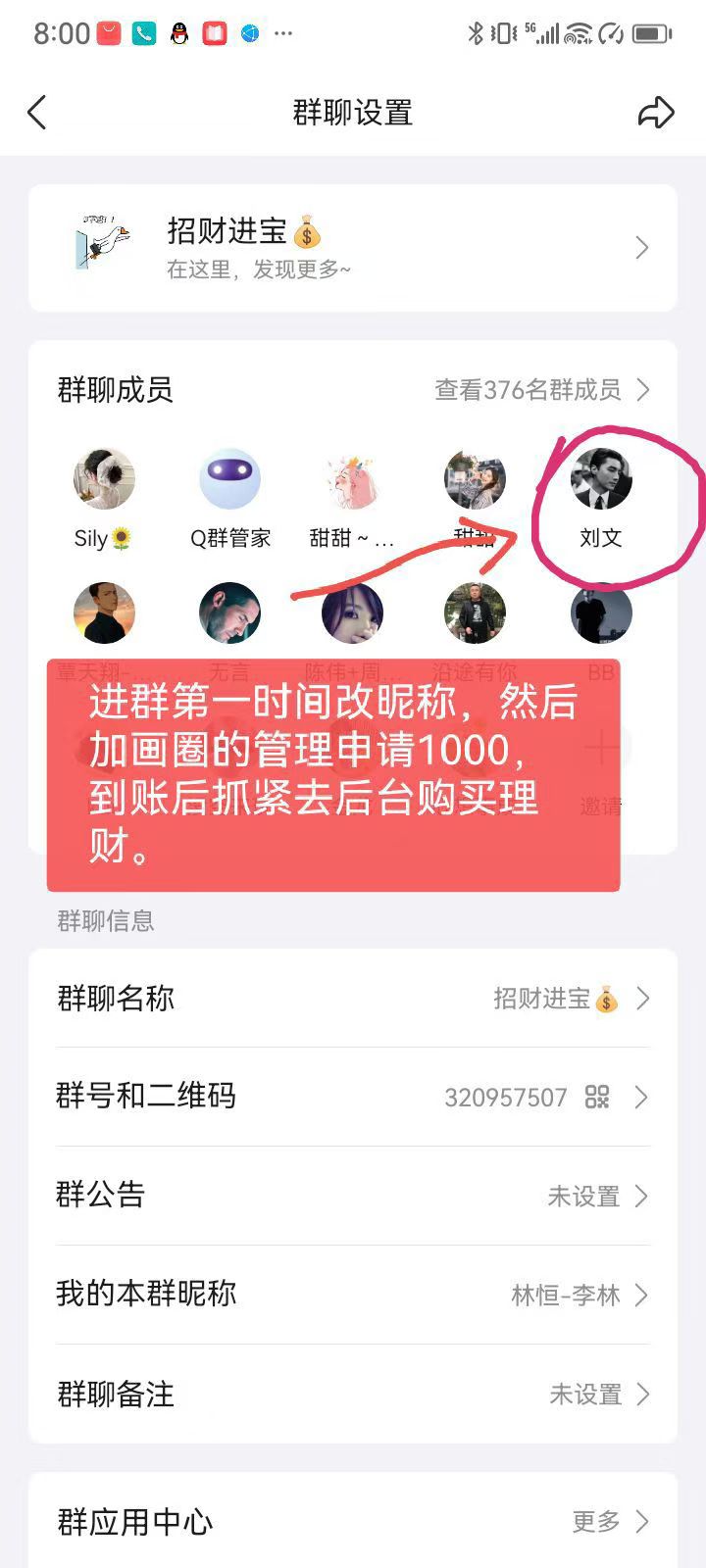Open the 招财进宝 group profile card
Image resolution: width=706 pixels, height=1568 pixels.
point(353,248)
